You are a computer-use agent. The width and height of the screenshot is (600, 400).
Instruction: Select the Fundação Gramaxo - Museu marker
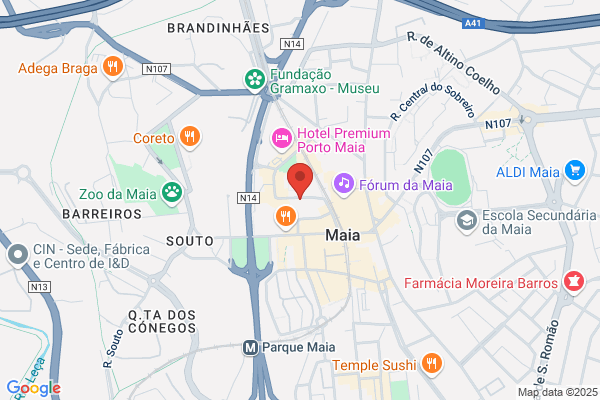pos(255,80)
